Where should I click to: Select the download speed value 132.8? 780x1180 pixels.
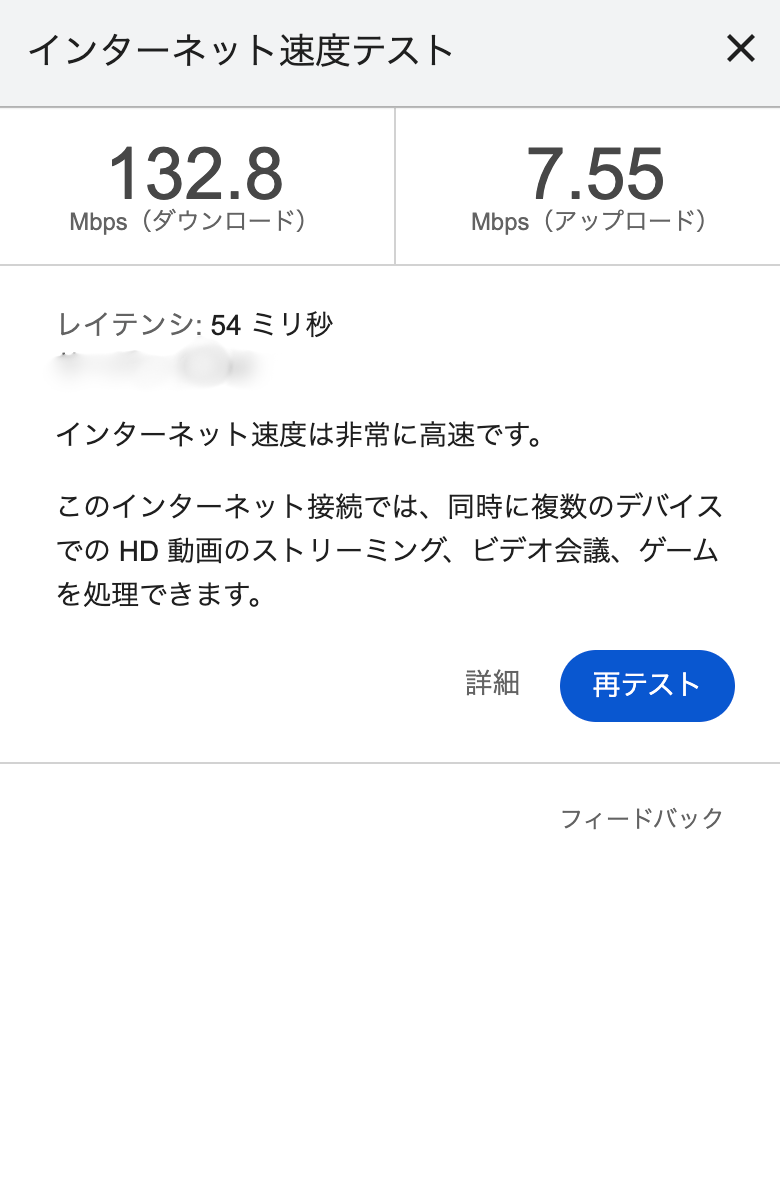click(196, 173)
